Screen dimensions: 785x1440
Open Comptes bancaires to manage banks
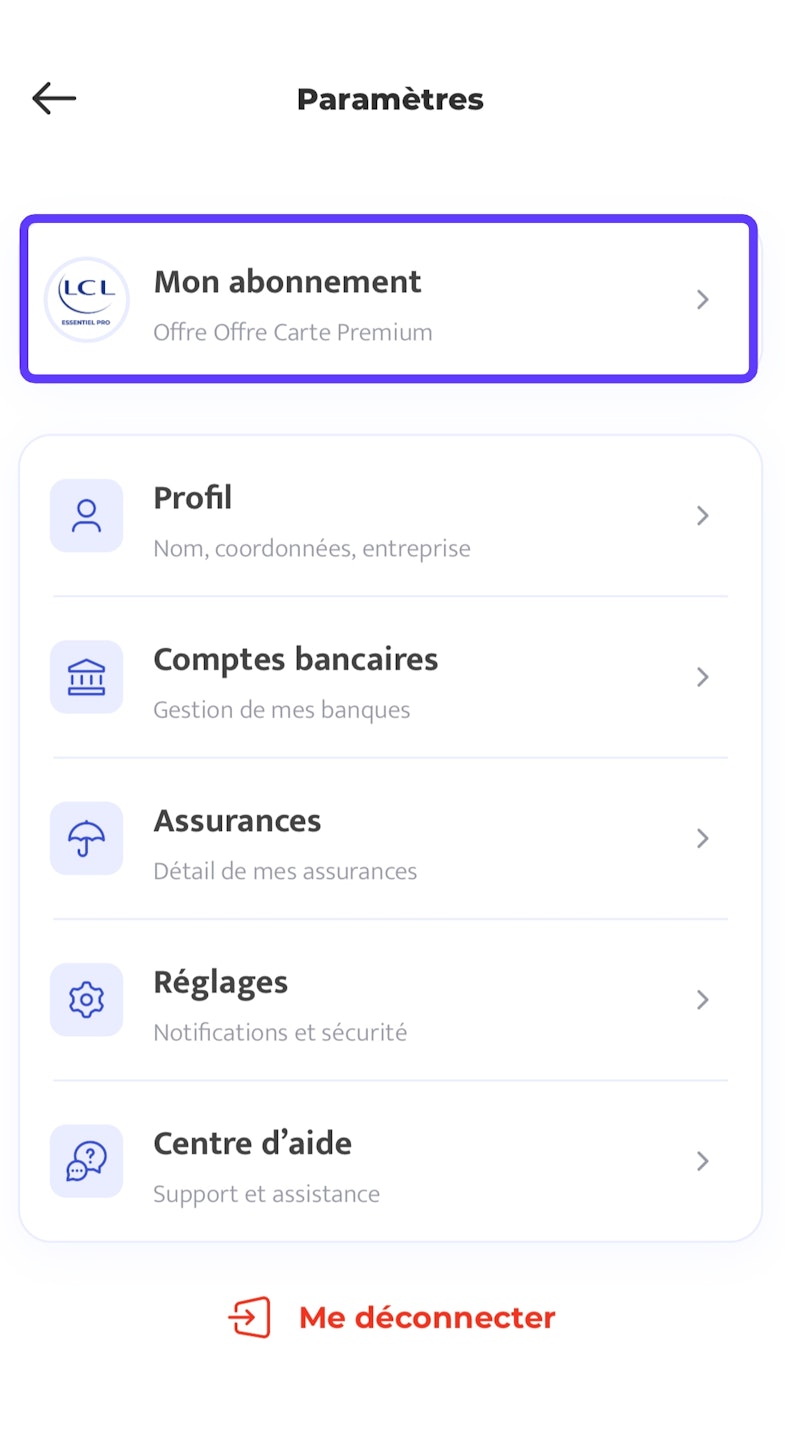pos(390,678)
